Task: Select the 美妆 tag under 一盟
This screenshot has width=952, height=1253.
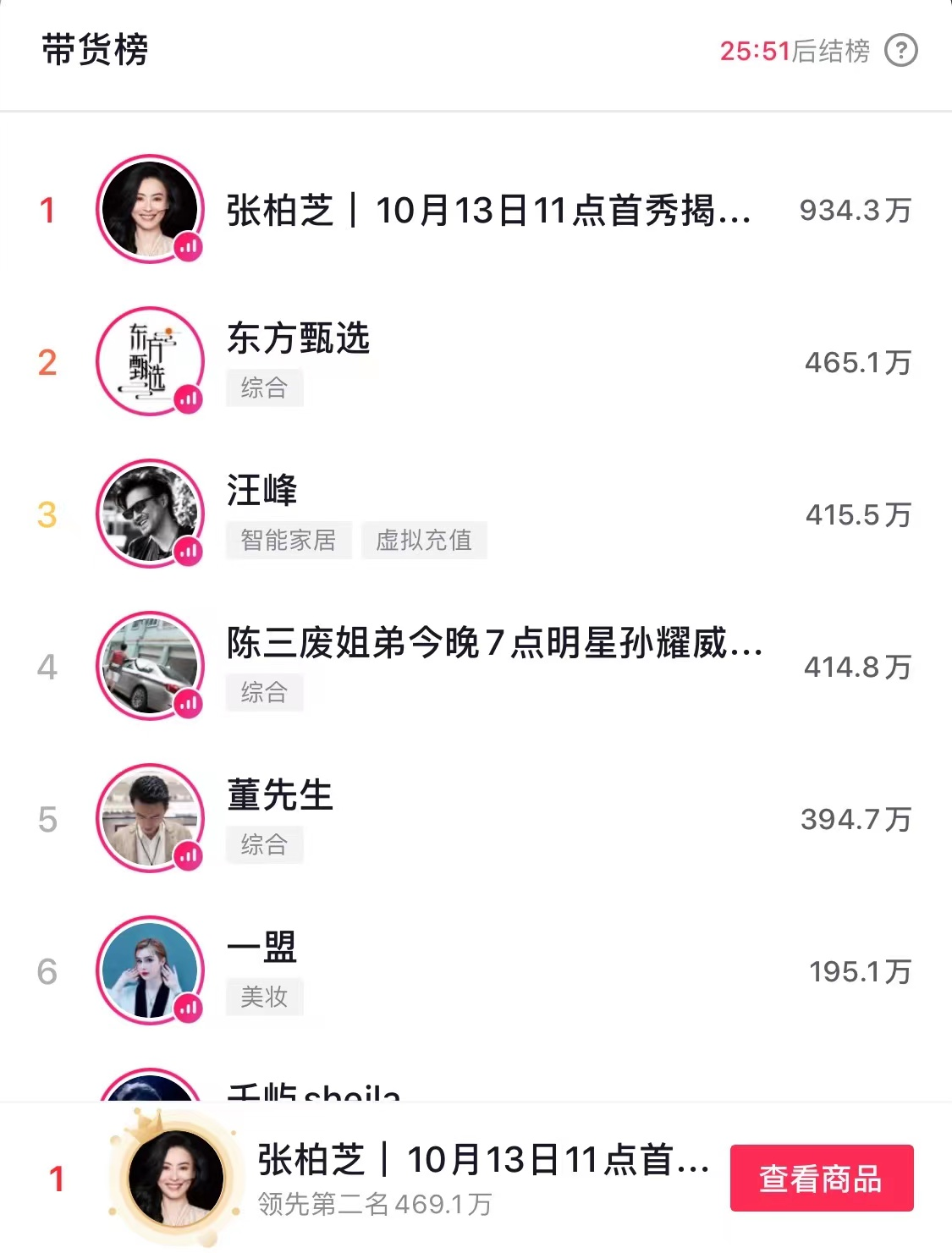Action: click(264, 997)
